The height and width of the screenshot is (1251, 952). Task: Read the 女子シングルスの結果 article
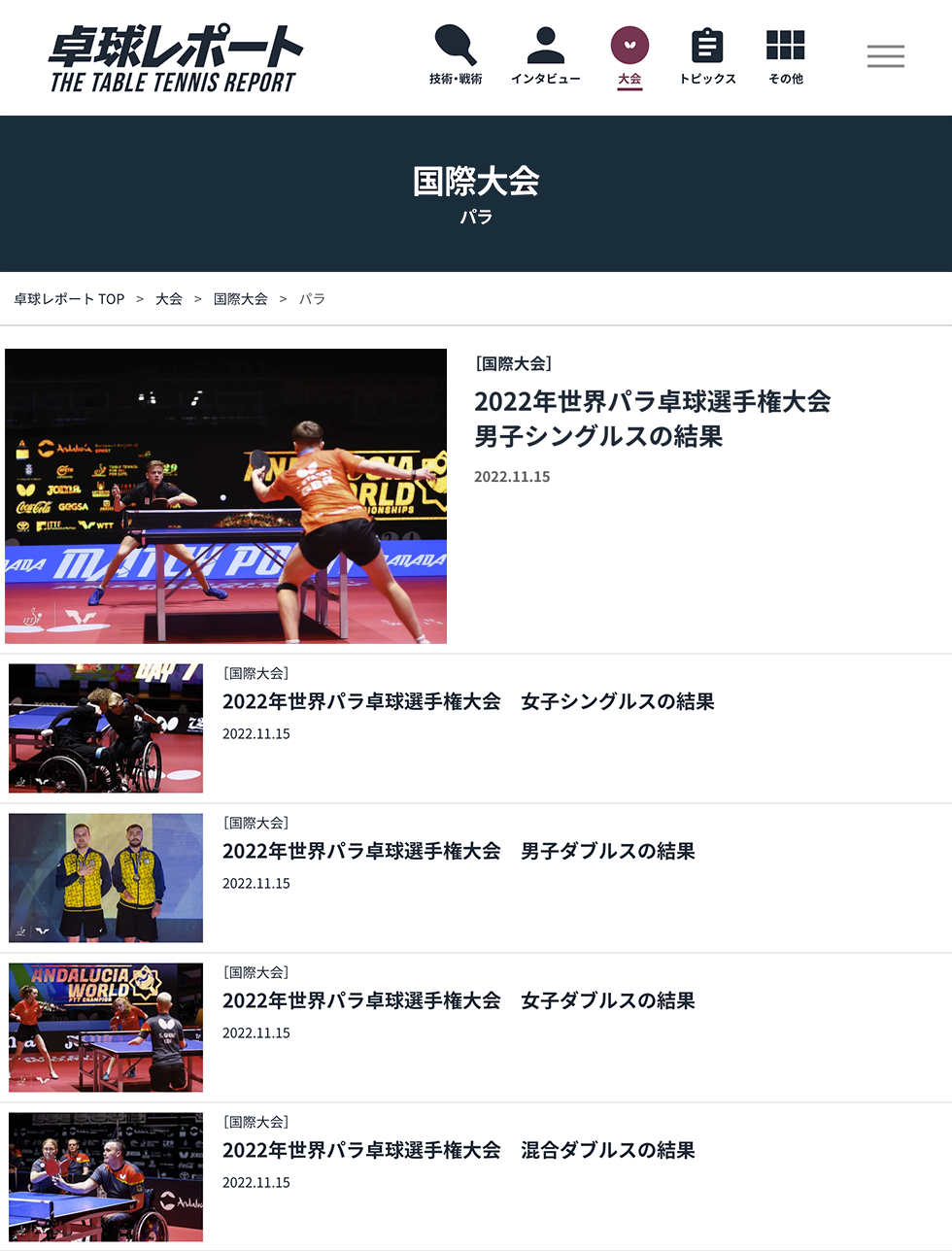[468, 701]
